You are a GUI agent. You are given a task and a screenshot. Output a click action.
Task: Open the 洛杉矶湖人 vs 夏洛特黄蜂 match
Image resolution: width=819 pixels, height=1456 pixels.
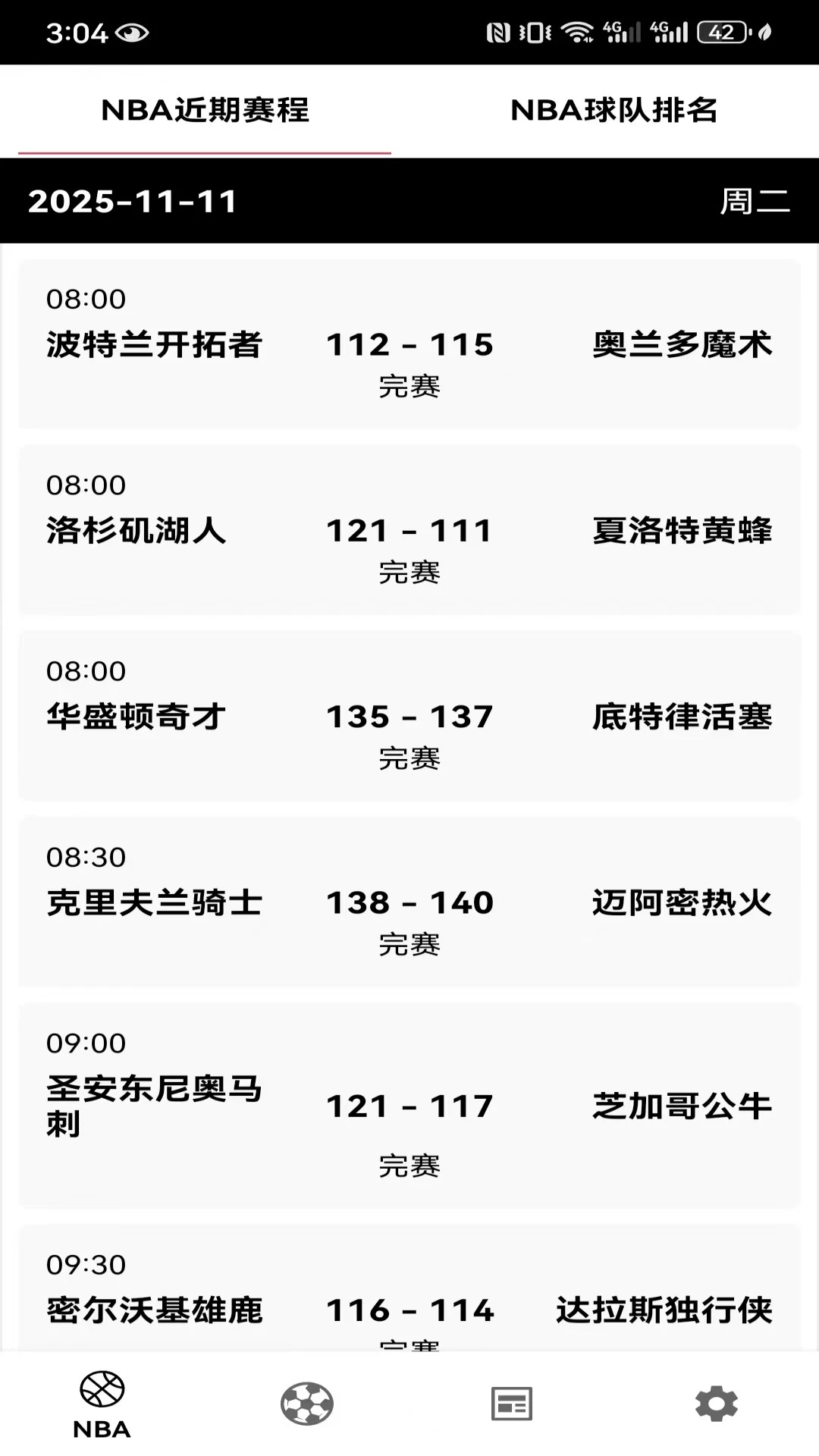[409, 531]
